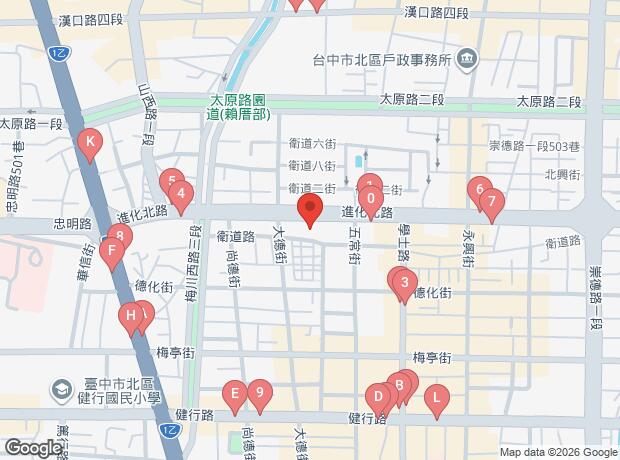
Task: Open the pin labeled E
Action: pos(234,395)
